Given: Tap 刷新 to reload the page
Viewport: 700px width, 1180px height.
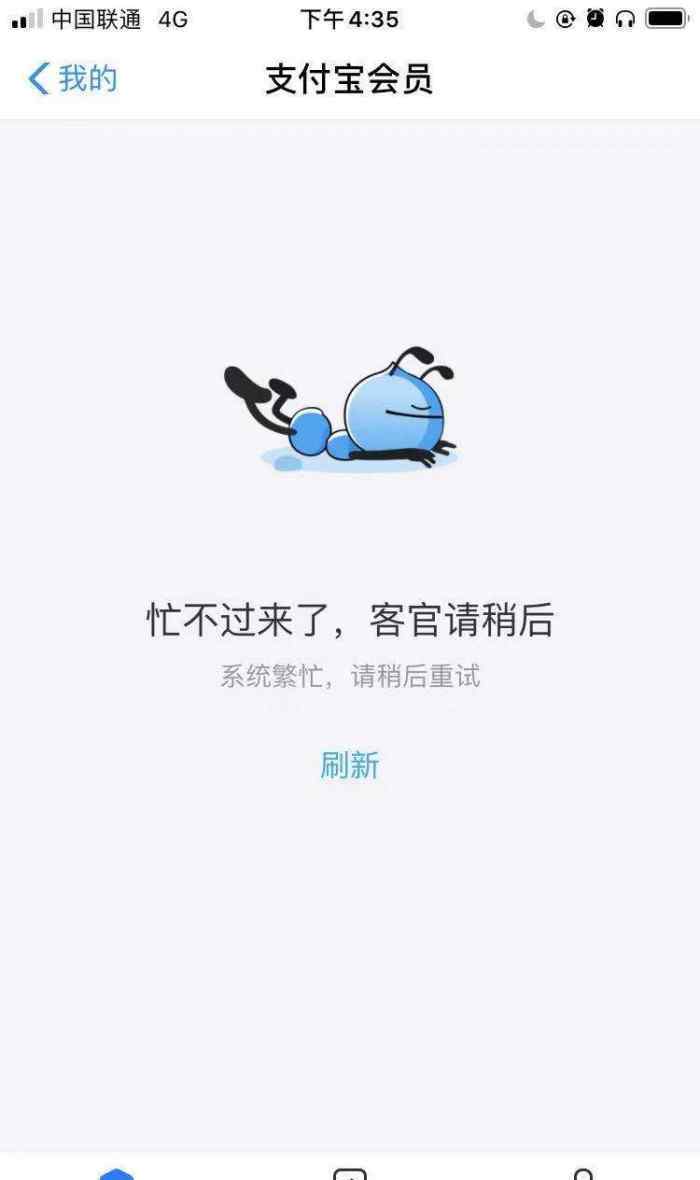Looking at the screenshot, I should click(349, 765).
